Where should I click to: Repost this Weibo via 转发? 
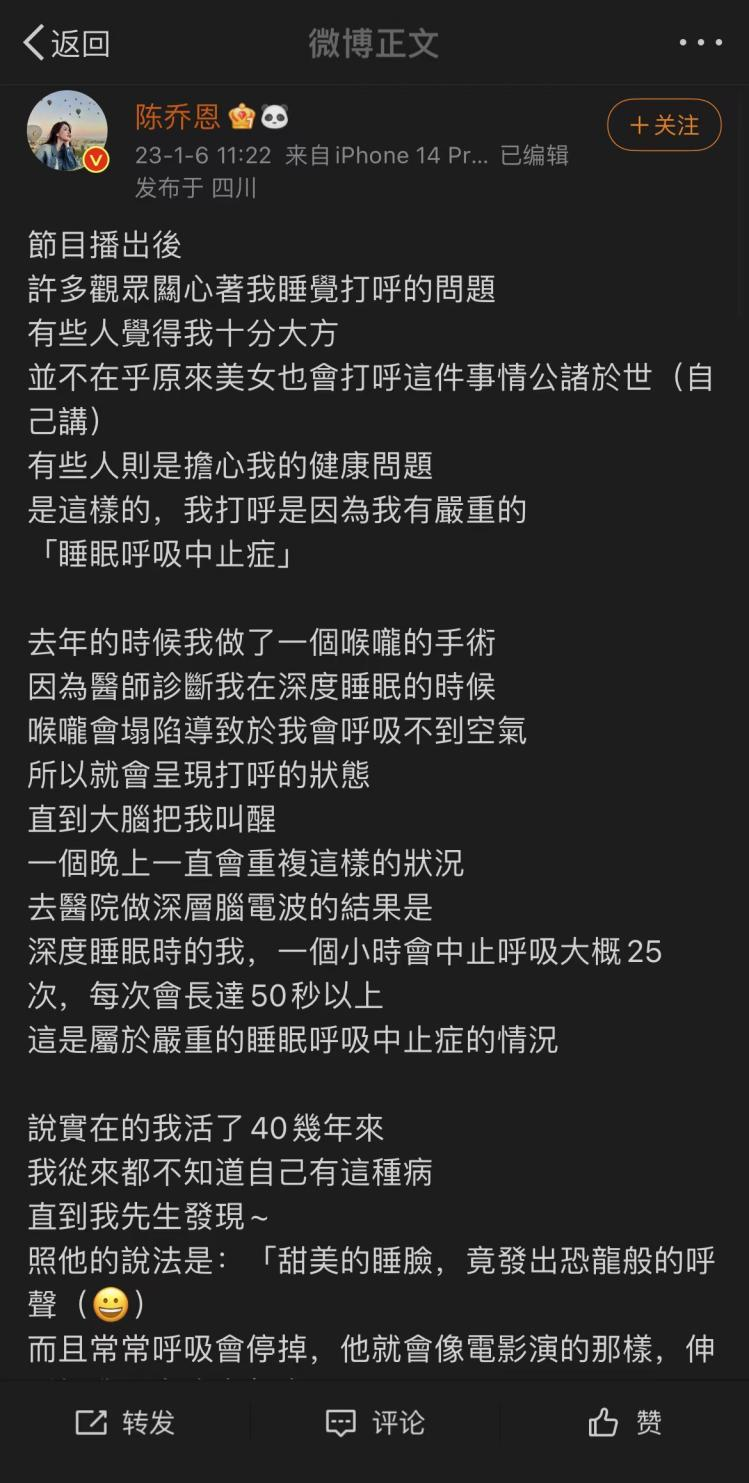point(125,1422)
